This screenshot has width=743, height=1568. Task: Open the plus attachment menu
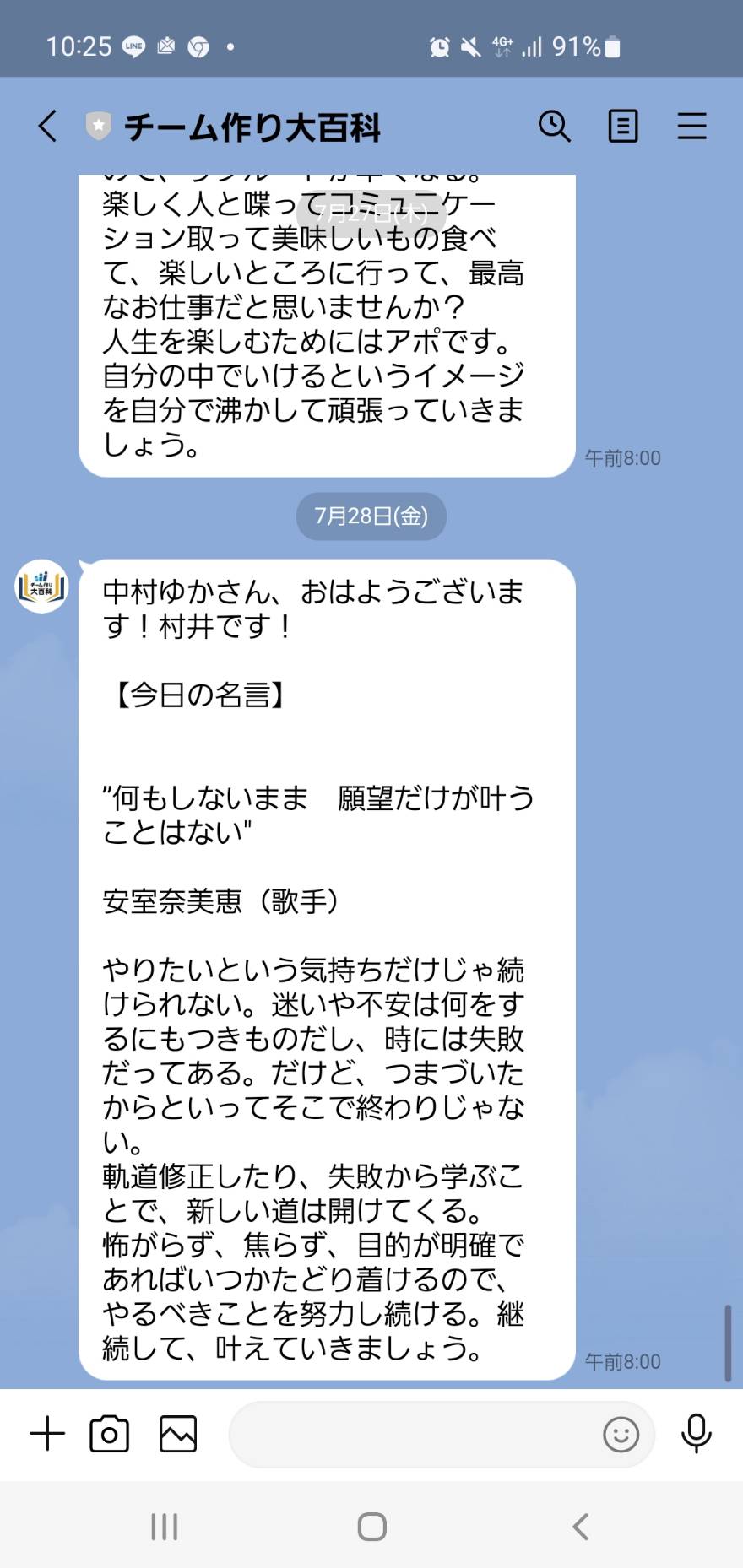[x=47, y=1434]
